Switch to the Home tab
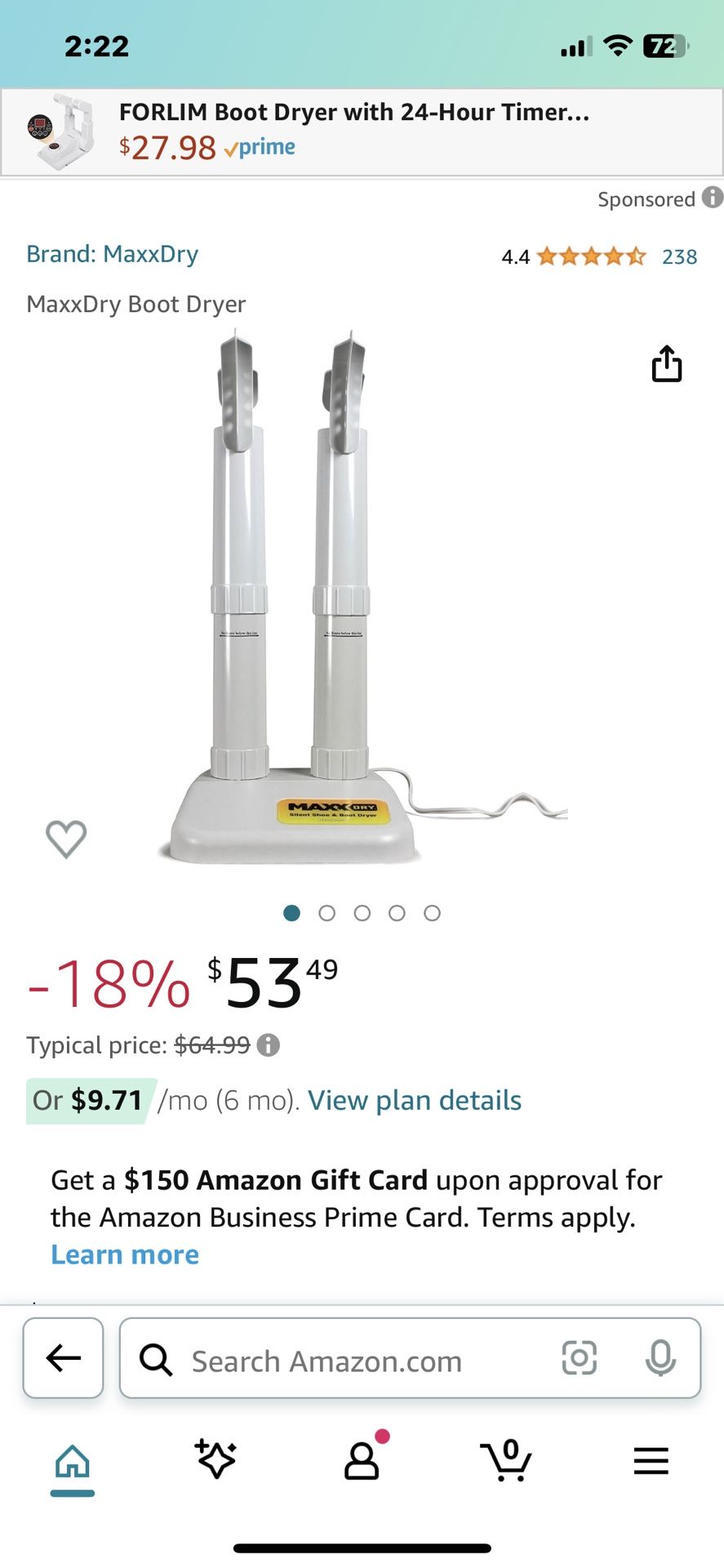This screenshot has width=724, height=1568. tap(73, 1461)
